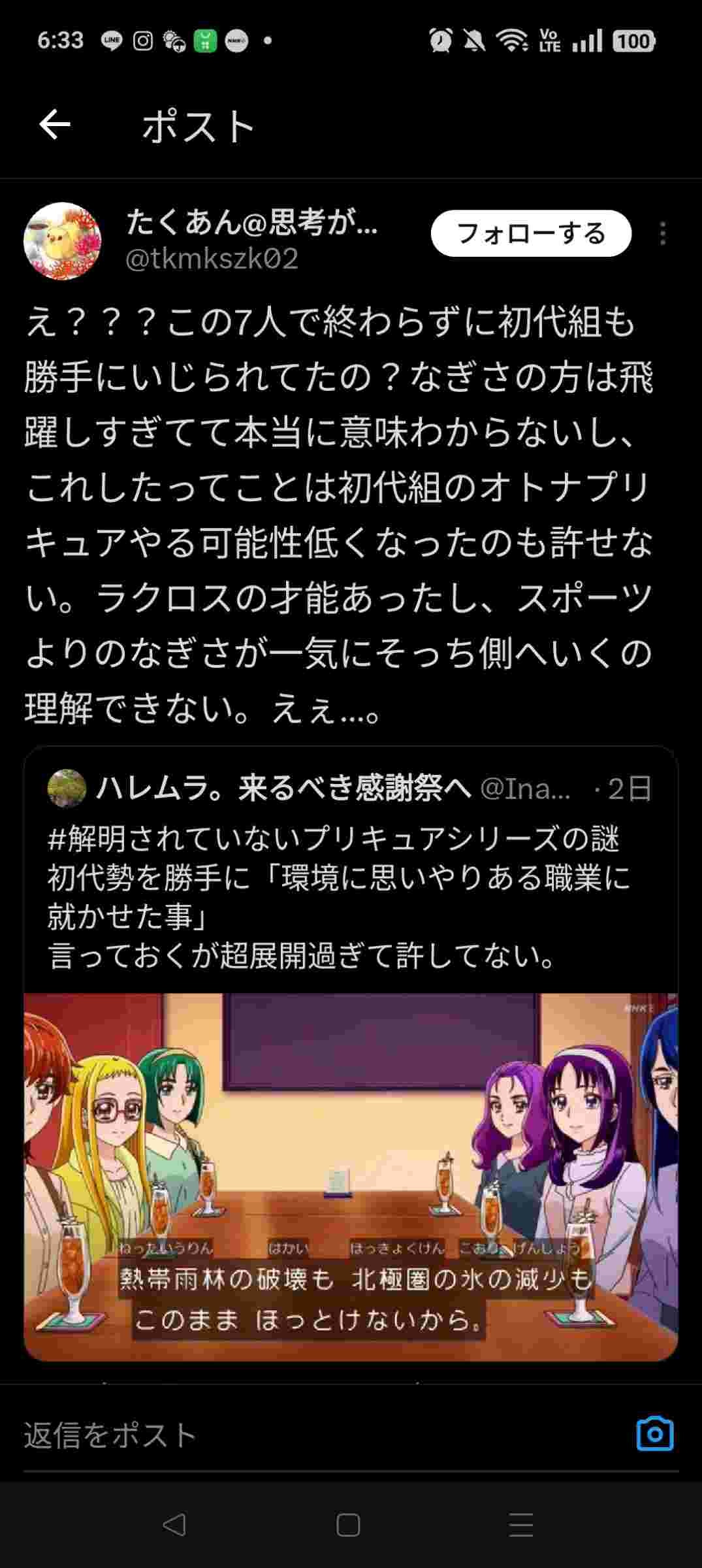View the anime screenshot in the quoted post
Image resolution: width=702 pixels, height=1568 pixels.
pyautogui.click(x=351, y=1175)
